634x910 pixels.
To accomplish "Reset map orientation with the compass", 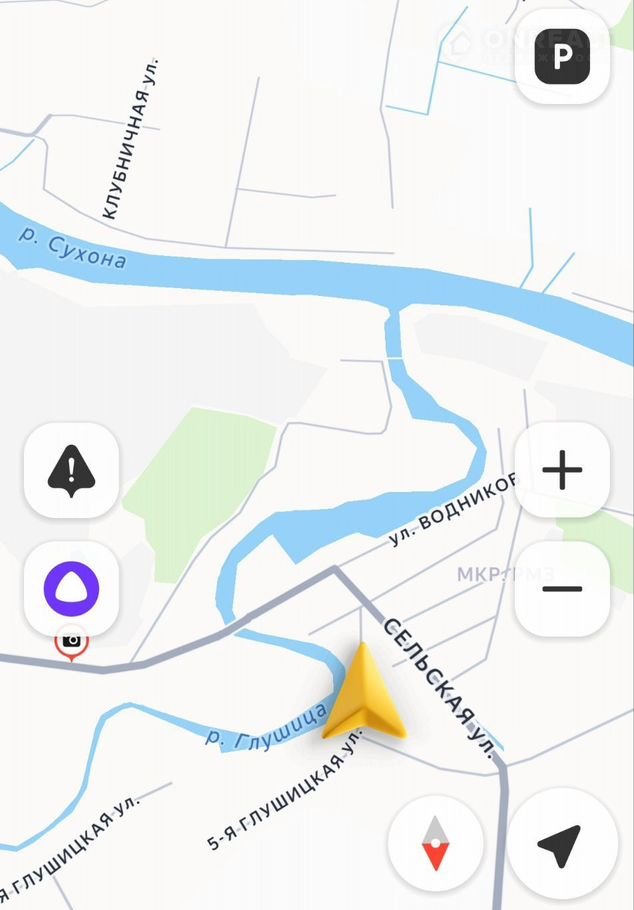I will [435, 843].
